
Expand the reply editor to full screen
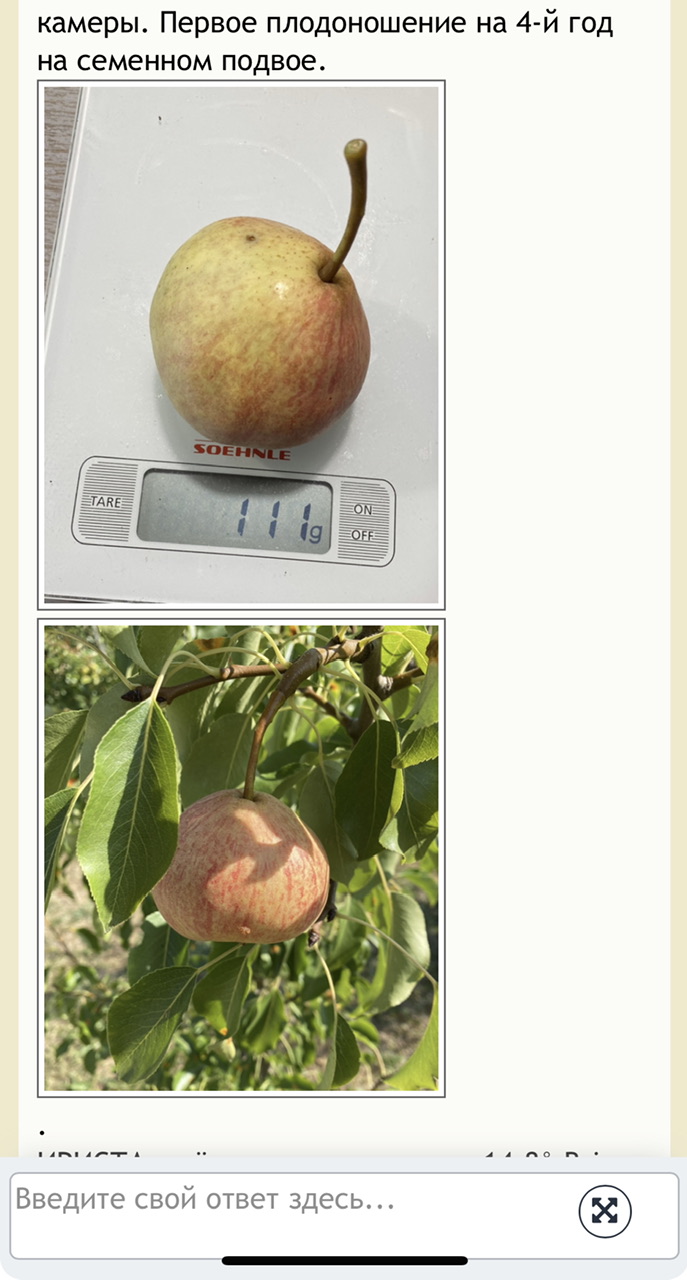pos(605,1211)
